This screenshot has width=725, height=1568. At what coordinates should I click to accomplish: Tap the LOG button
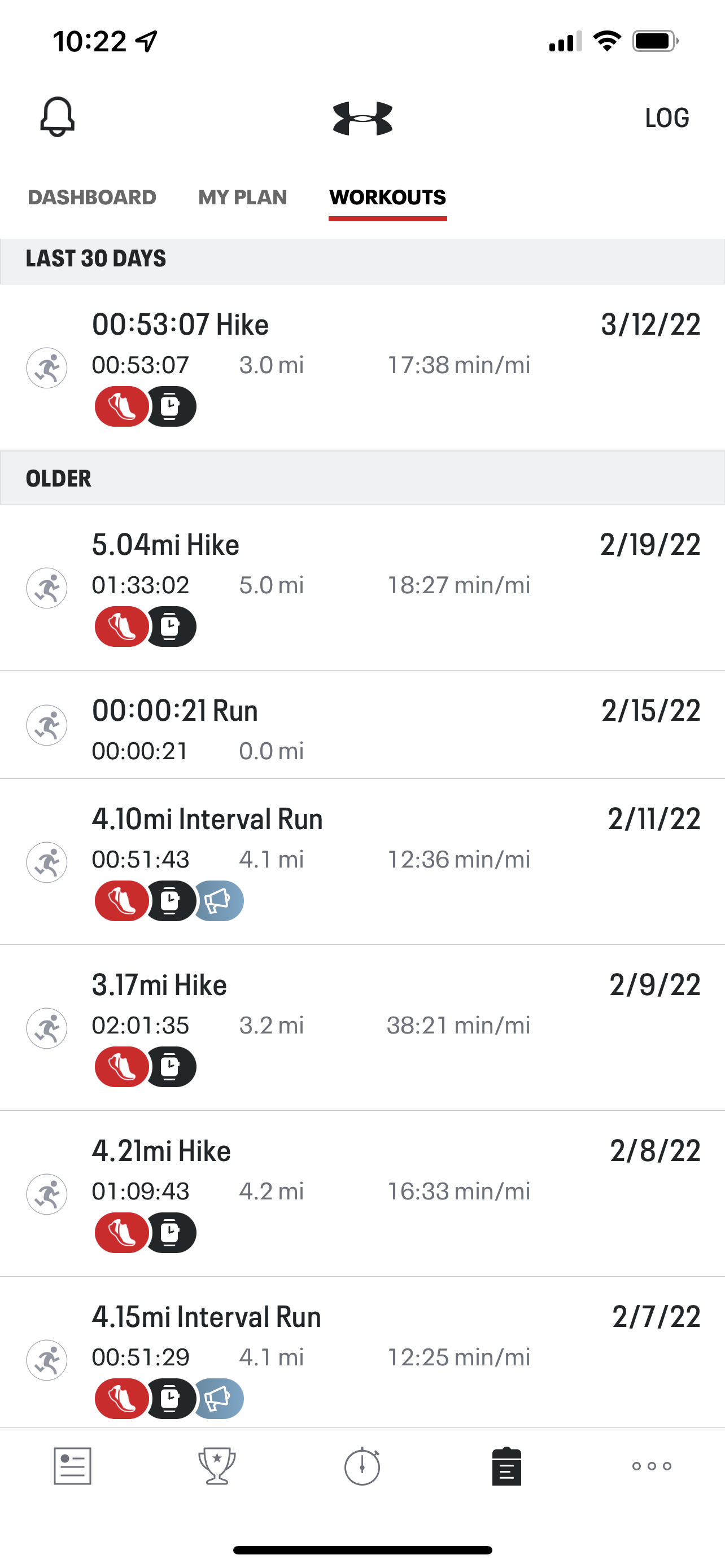coord(667,118)
